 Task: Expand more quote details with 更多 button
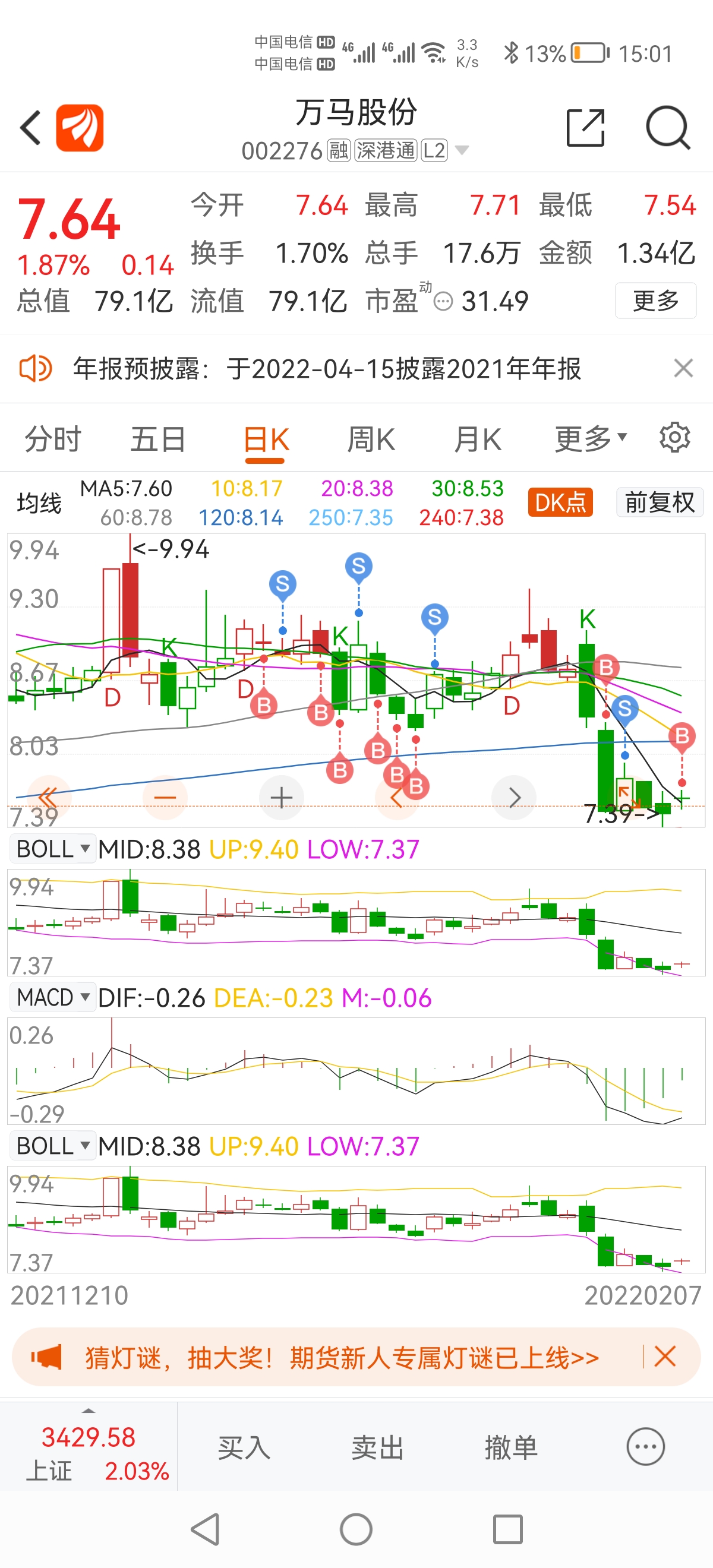[x=655, y=301]
